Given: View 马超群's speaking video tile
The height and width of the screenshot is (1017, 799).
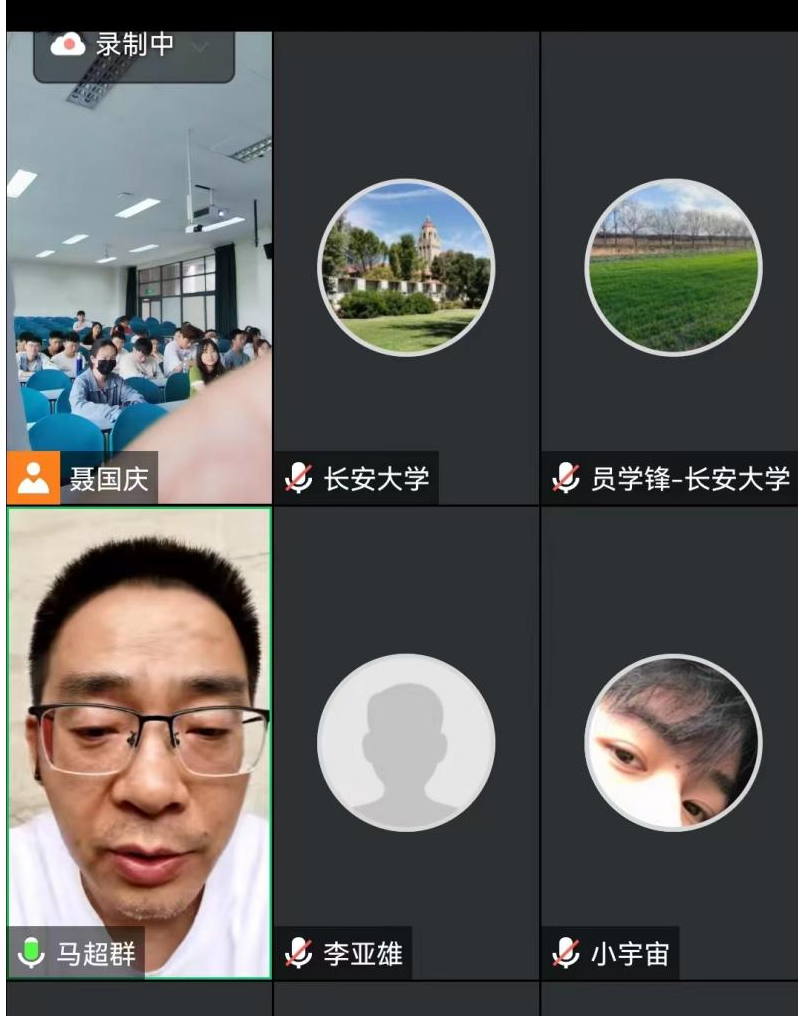Looking at the screenshot, I should tap(139, 742).
